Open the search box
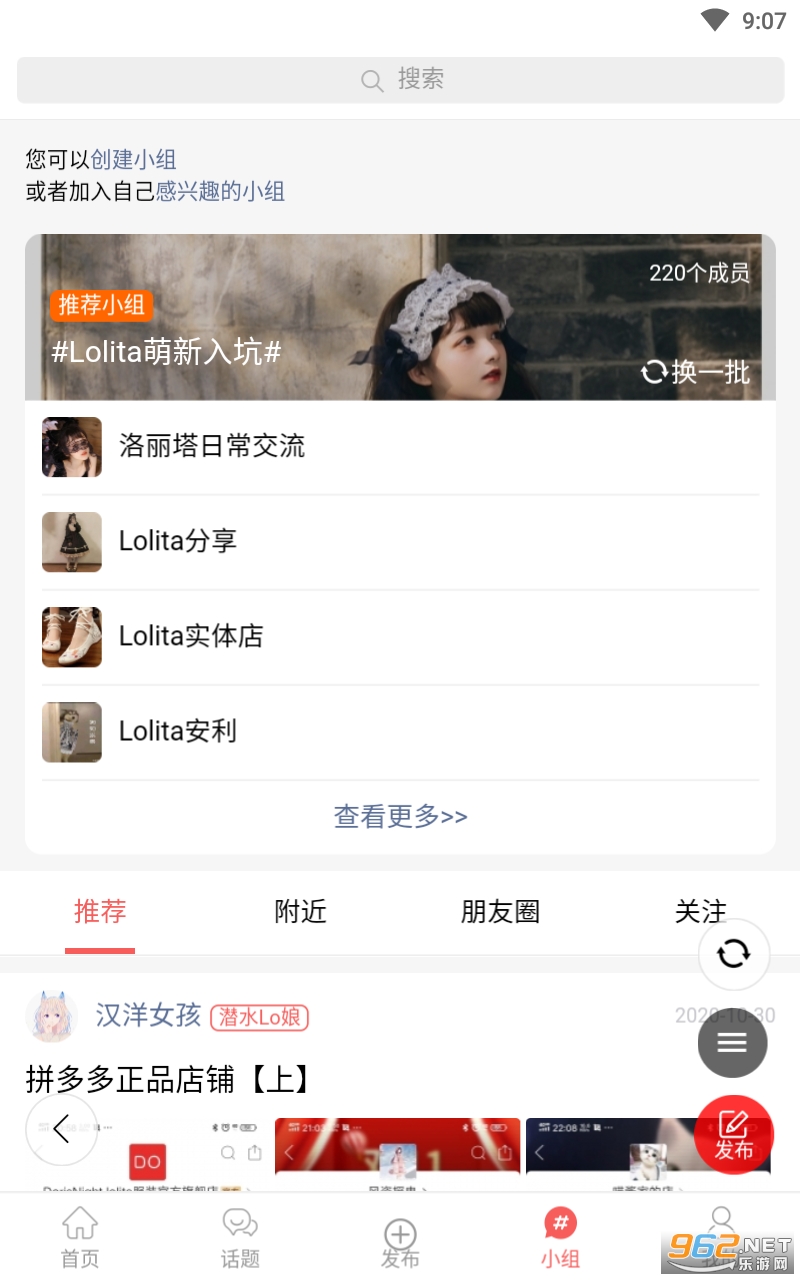Viewport: 800px width, 1280px height. (400, 80)
